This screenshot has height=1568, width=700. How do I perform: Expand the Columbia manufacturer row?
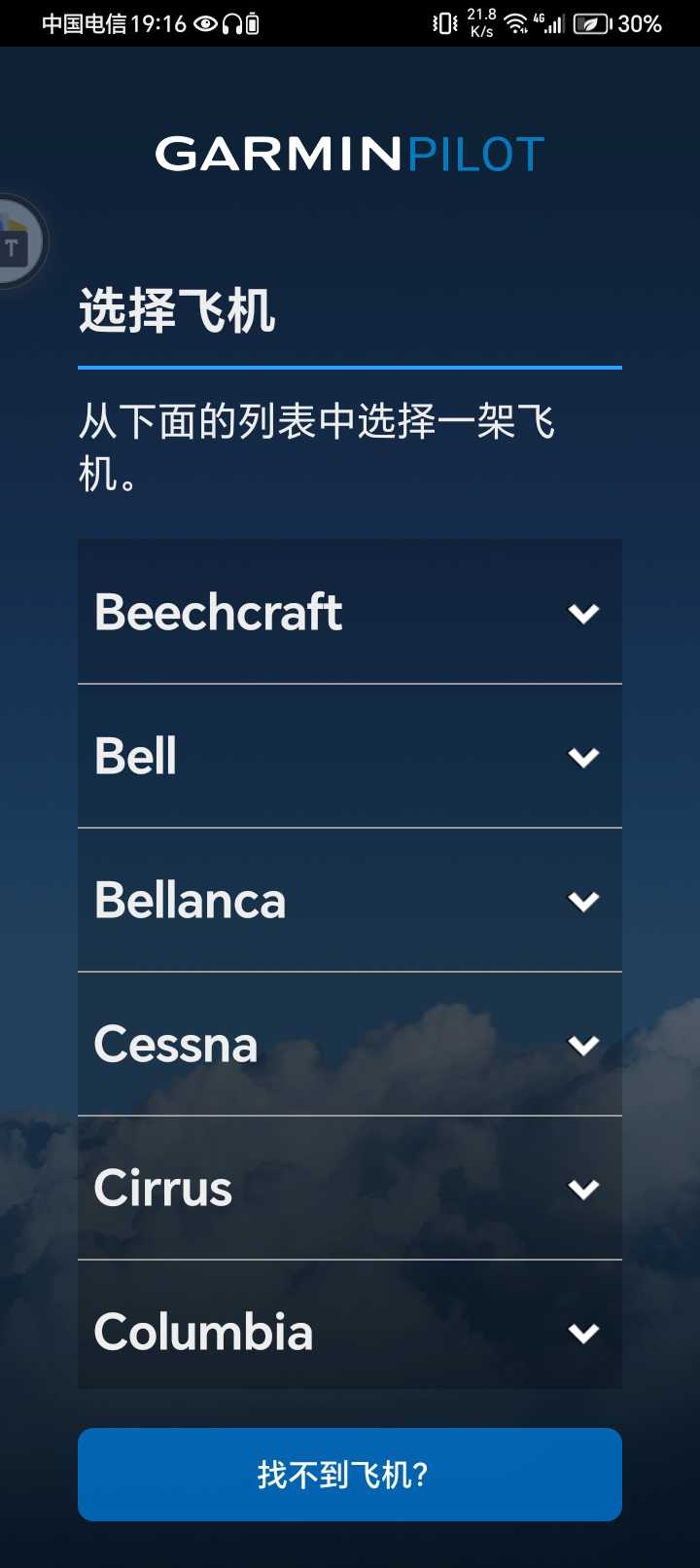coord(349,1331)
